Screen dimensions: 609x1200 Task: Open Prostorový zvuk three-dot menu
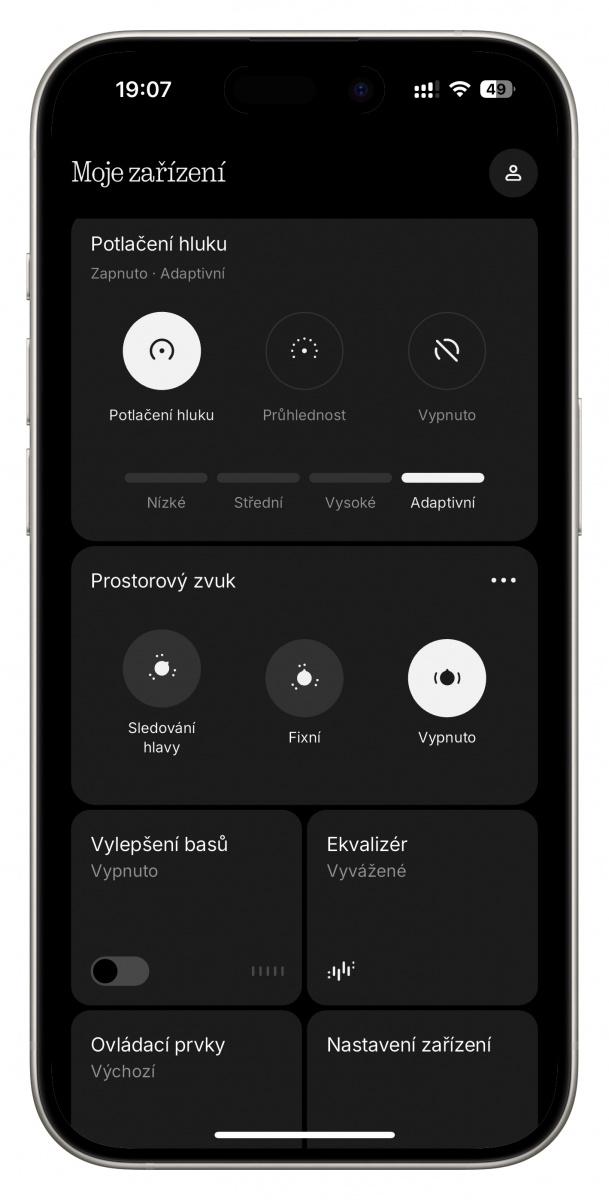(x=504, y=580)
